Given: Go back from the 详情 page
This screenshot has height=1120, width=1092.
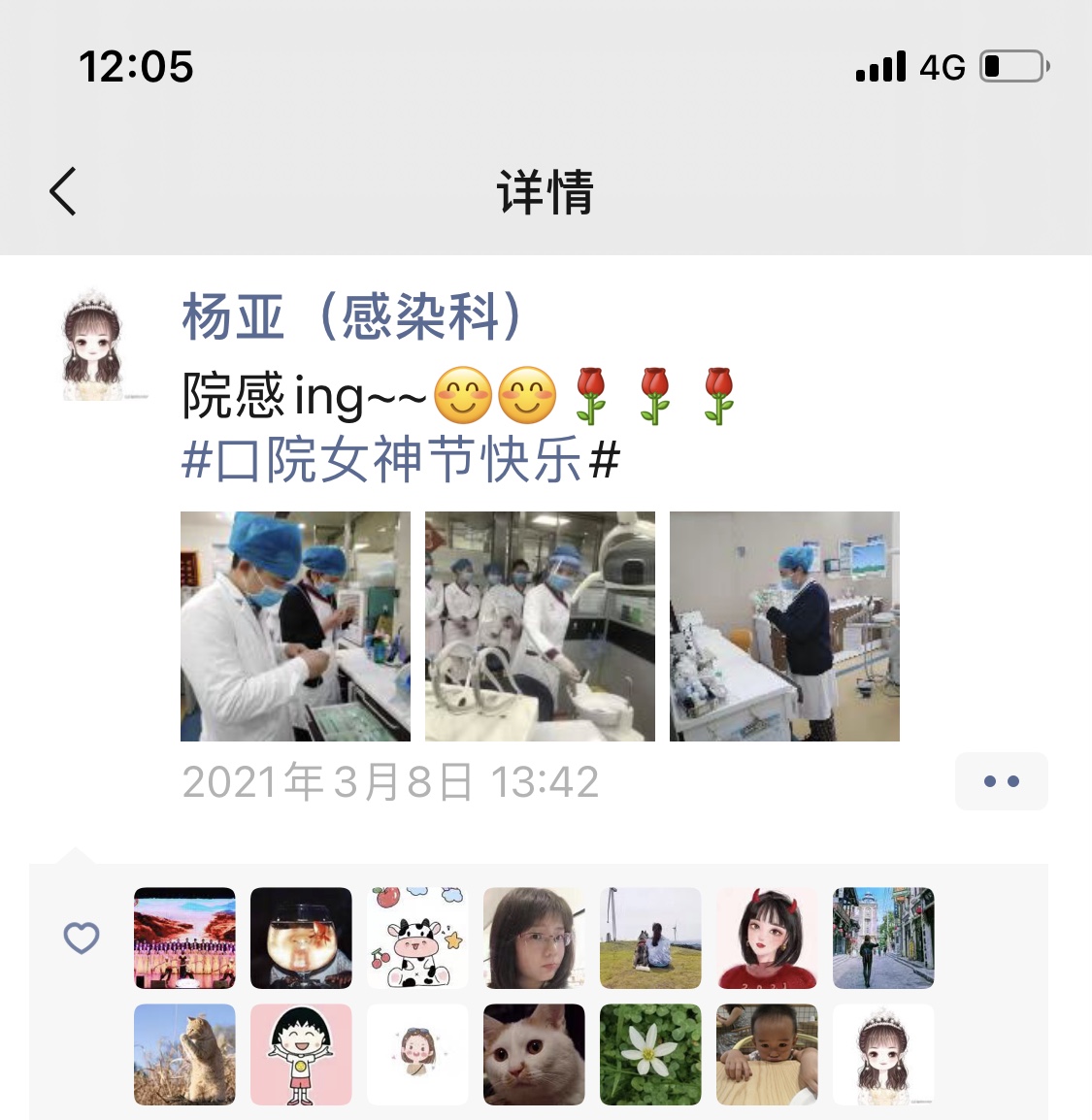Looking at the screenshot, I should tap(64, 191).
